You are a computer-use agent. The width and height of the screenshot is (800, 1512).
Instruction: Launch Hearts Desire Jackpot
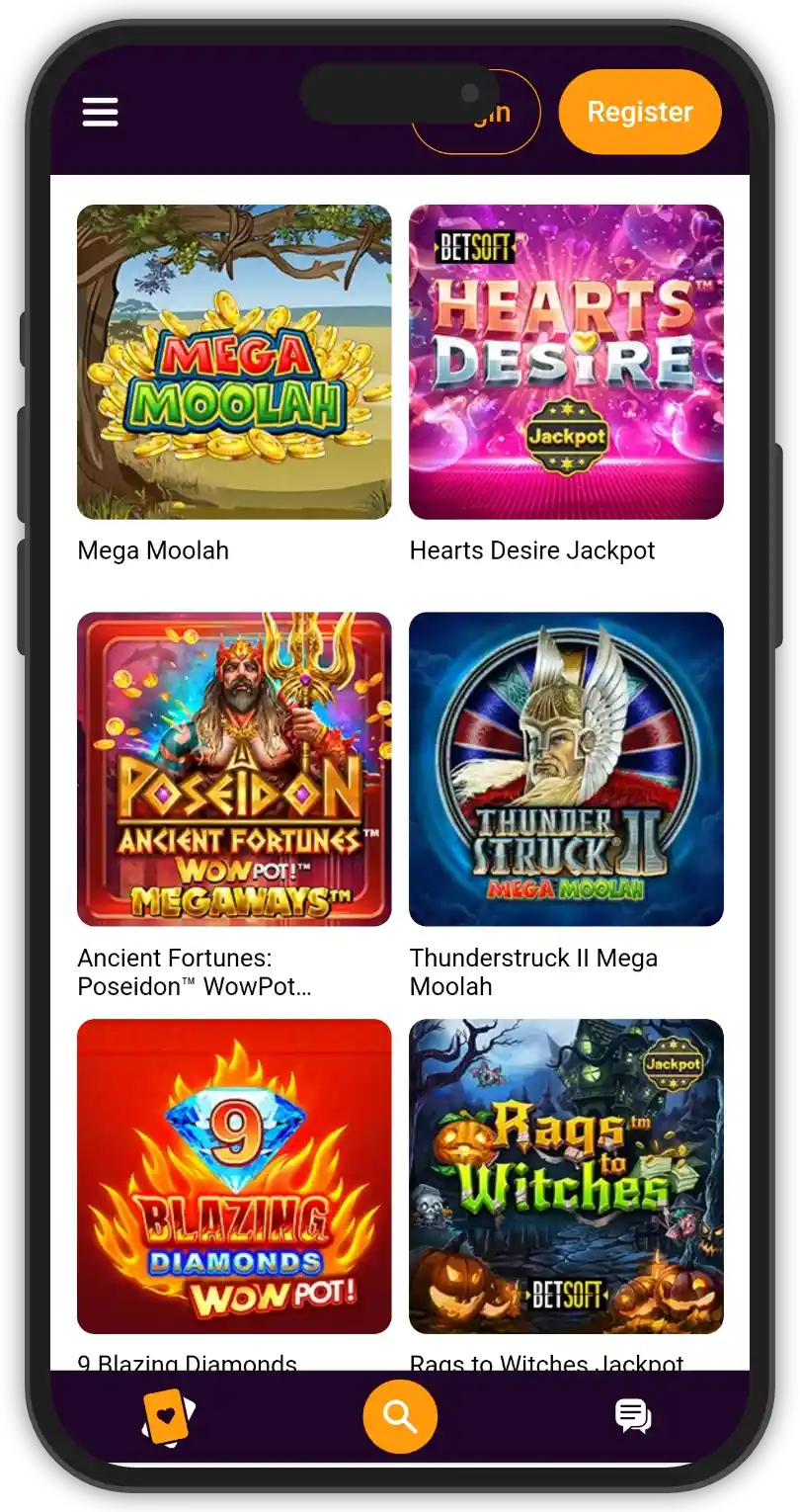(566, 362)
